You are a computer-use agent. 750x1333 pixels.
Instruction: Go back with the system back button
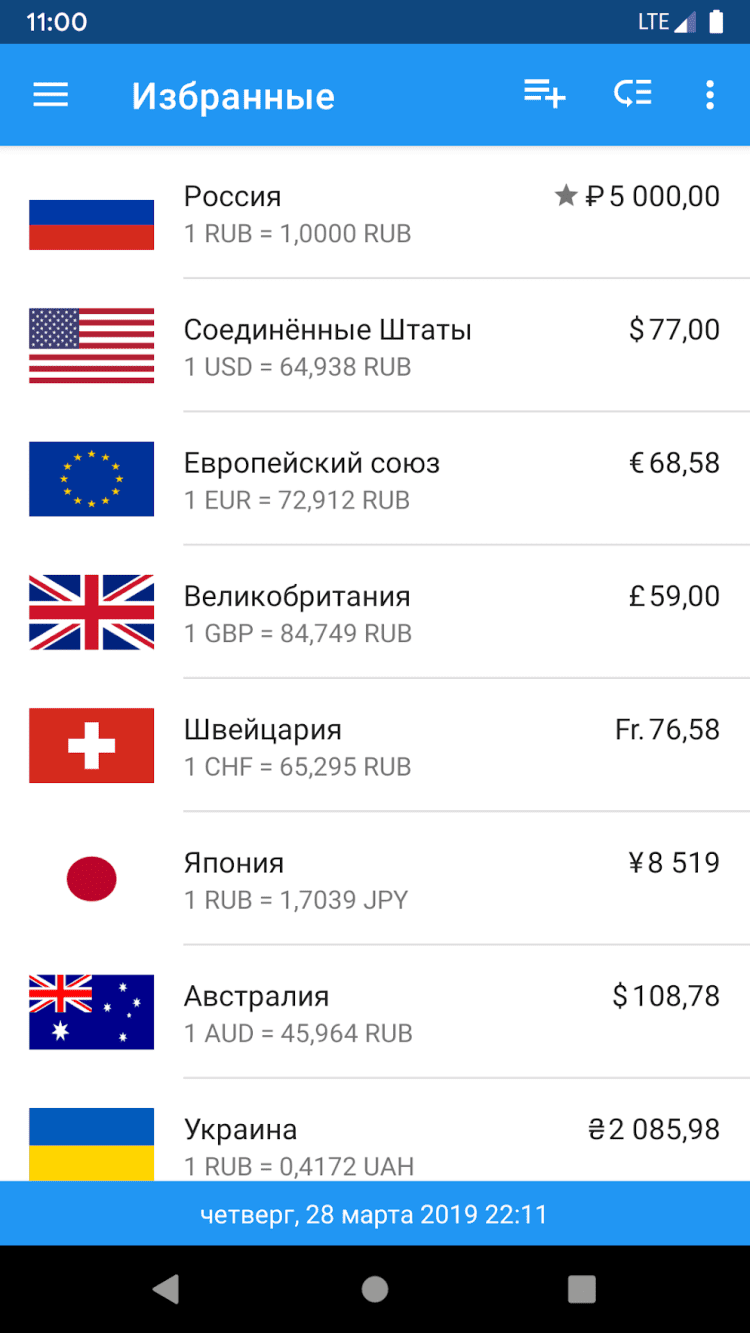[x=166, y=1289]
